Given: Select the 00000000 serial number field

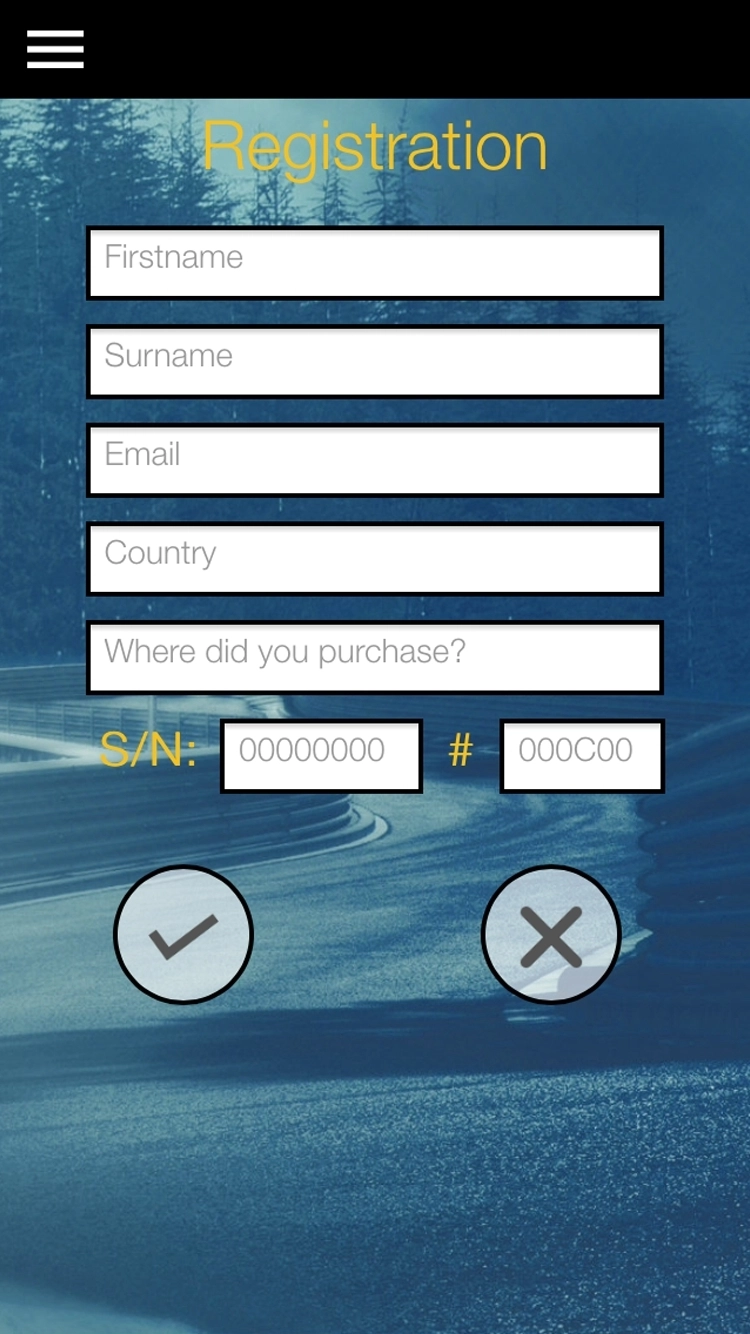Looking at the screenshot, I should pyautogui.click(x=320, y=755).
